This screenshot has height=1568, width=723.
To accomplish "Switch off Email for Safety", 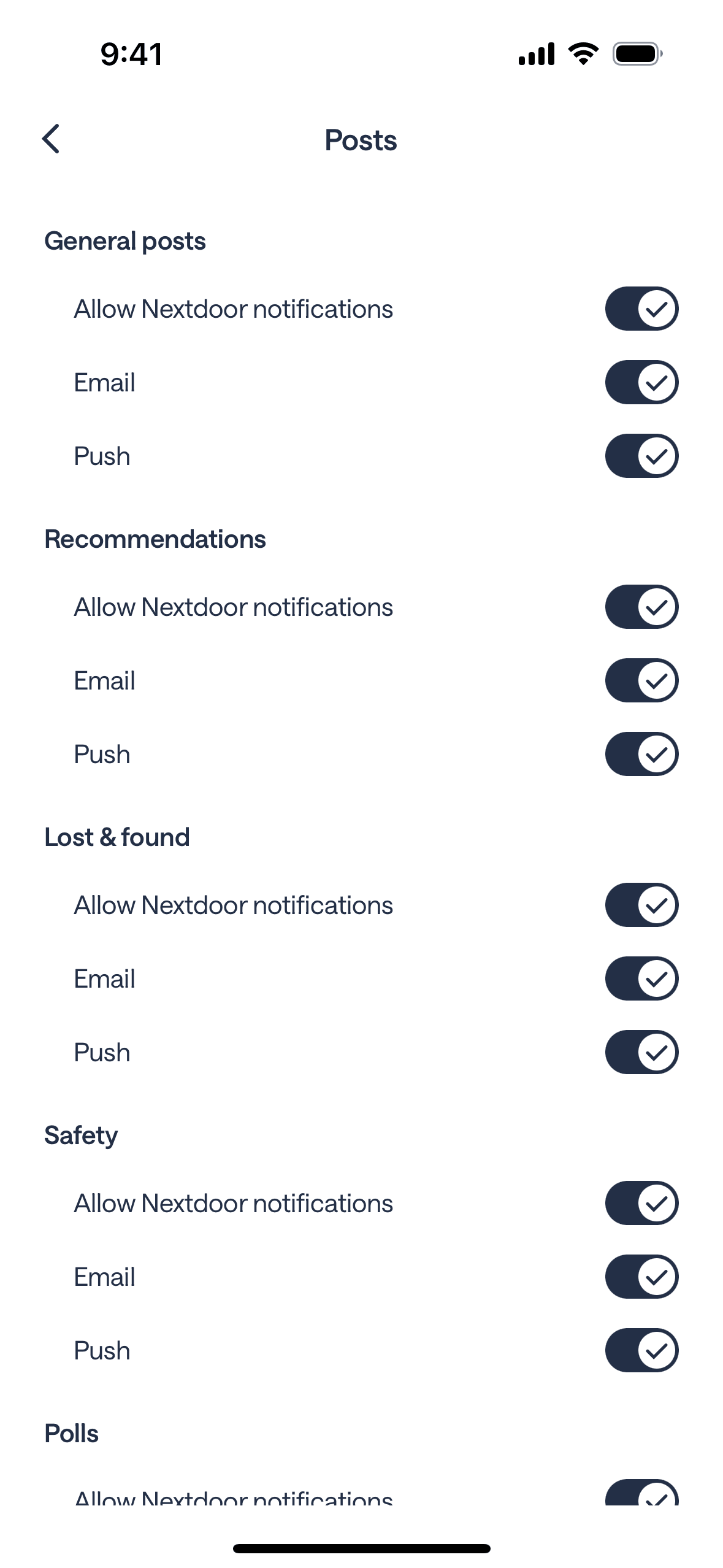I will coord(641,1277).
